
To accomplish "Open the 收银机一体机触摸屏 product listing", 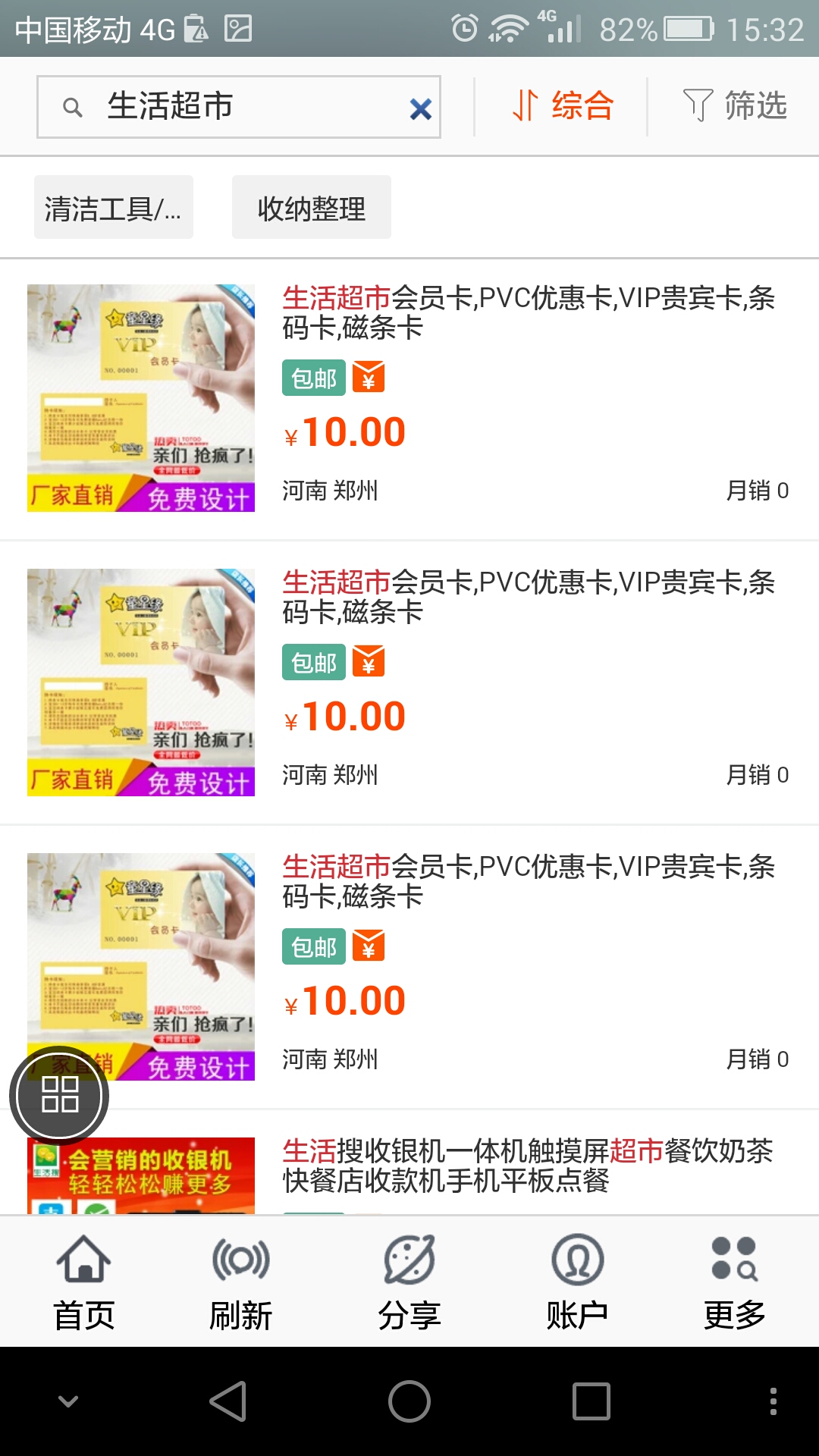I will point(527,1166).
